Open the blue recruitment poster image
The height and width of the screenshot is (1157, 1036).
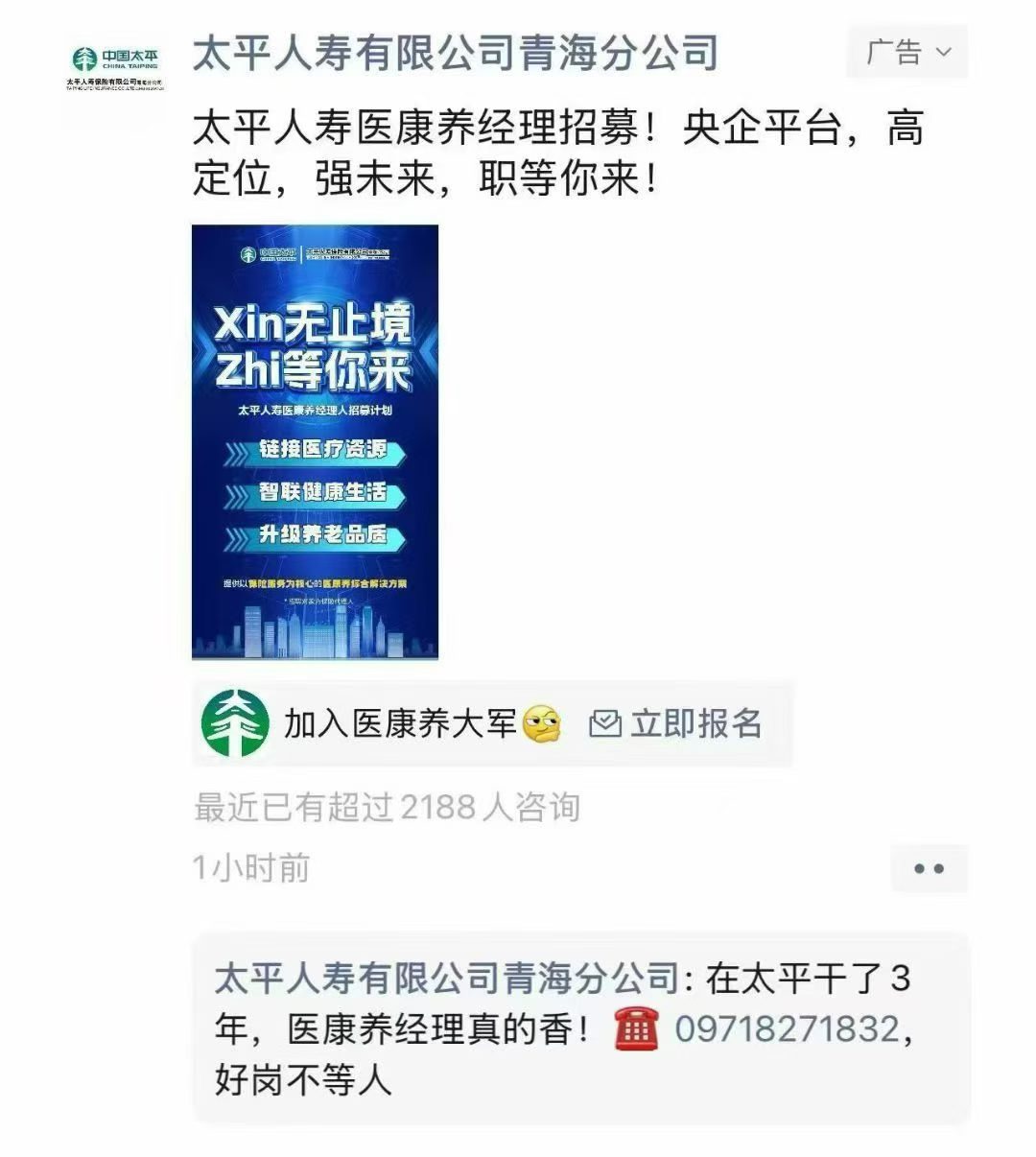click(x=317, y=441)
